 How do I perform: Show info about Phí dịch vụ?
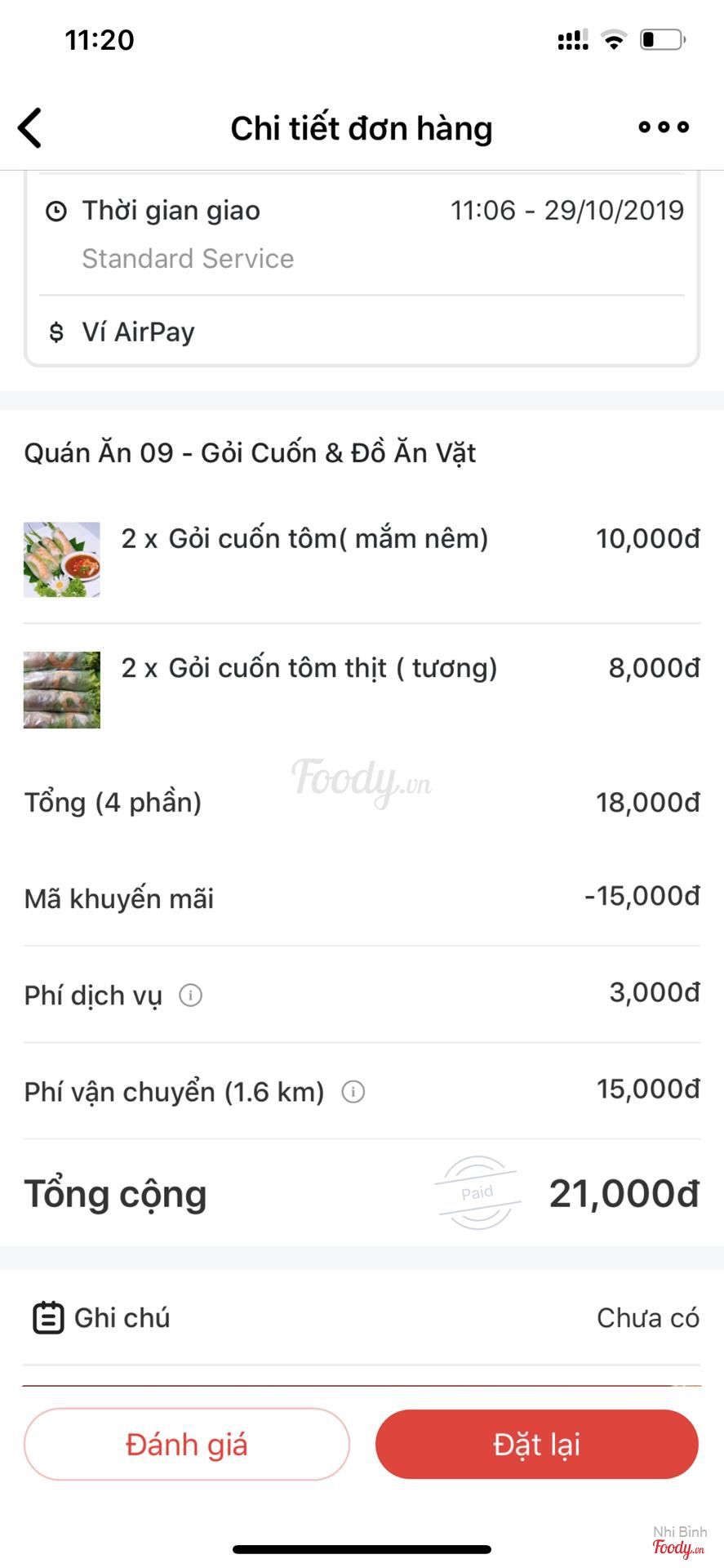pyautogui.click(x=190, y=996)
